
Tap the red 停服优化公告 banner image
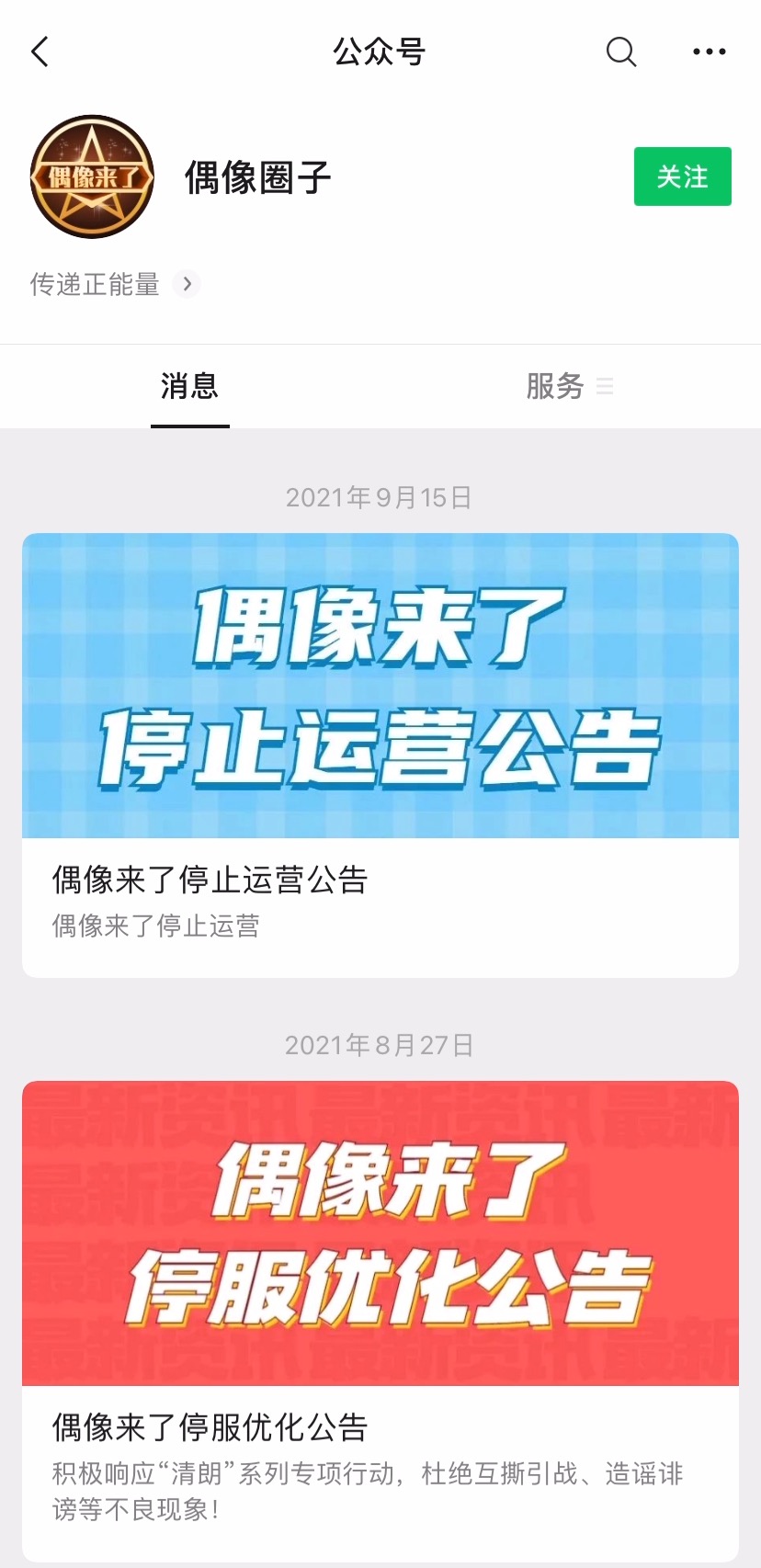point(380,1233)
